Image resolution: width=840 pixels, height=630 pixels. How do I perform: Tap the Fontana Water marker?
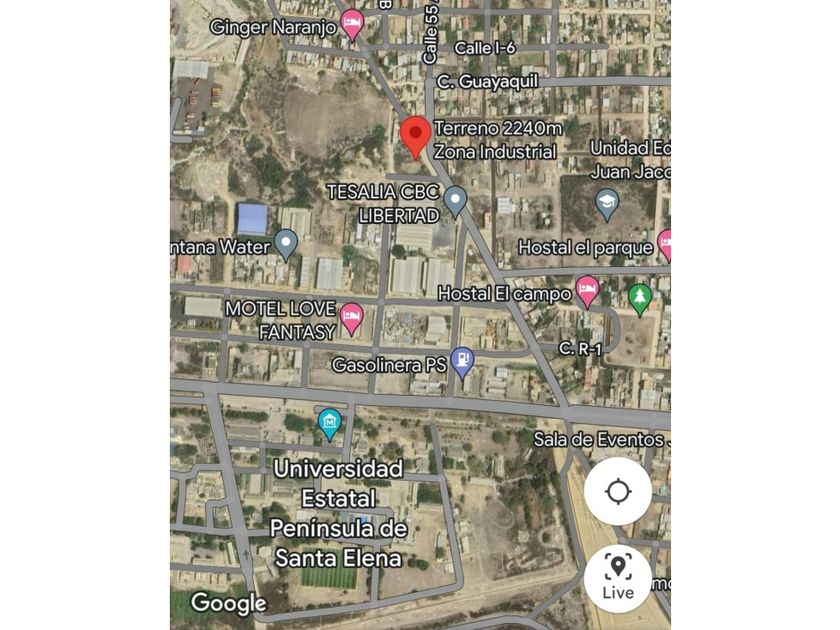pyautogui.click(x=287, y=243)
